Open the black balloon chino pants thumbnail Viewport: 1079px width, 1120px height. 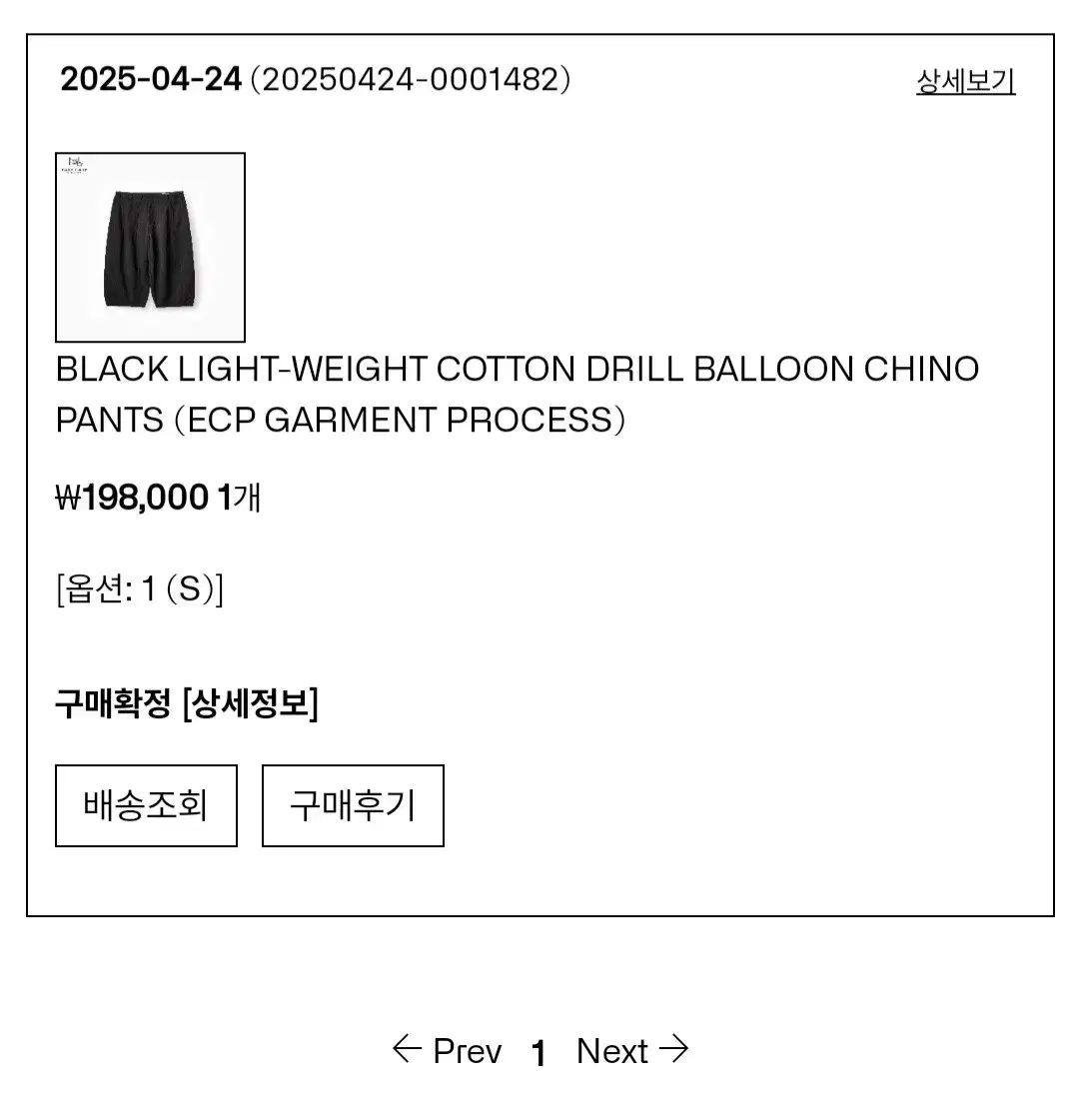150,247
